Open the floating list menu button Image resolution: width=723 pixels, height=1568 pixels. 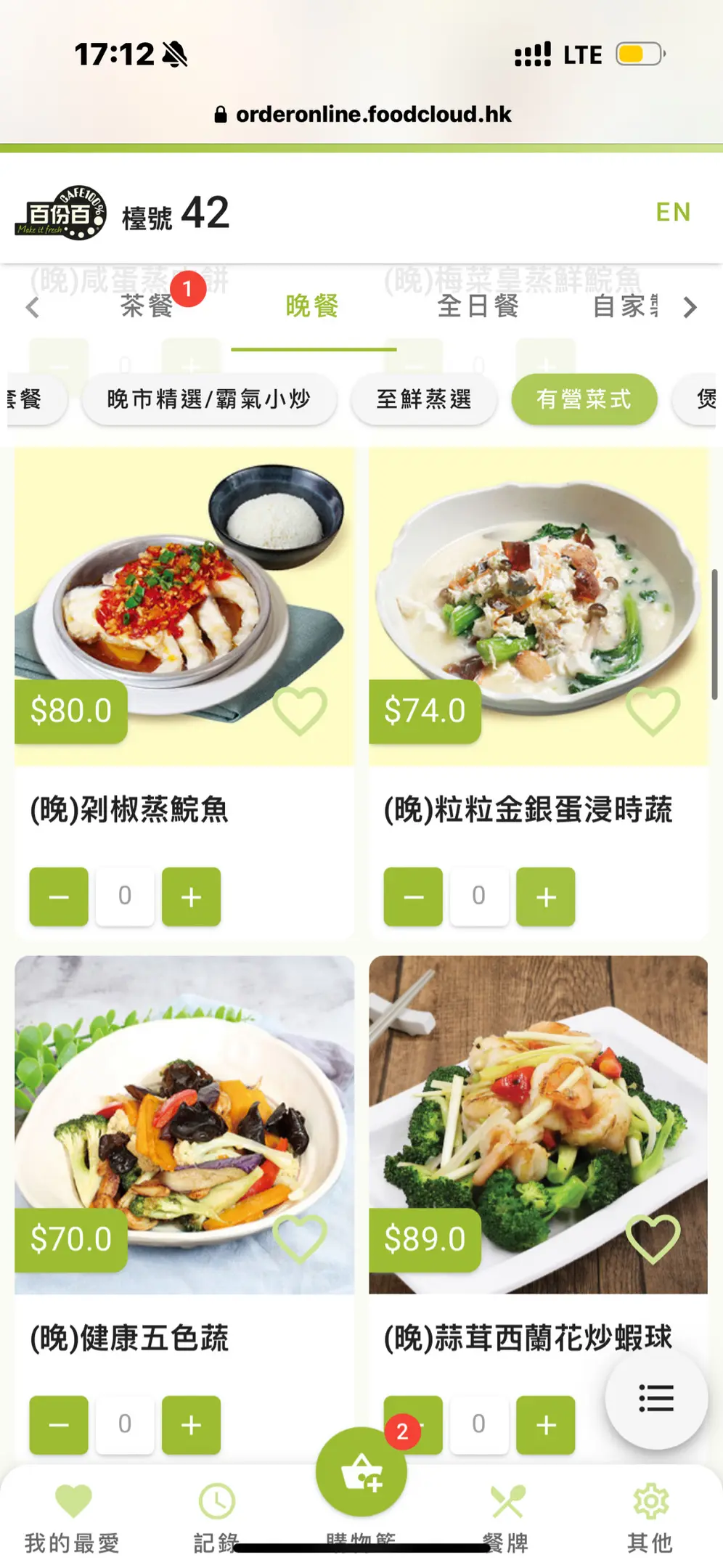656,1398
